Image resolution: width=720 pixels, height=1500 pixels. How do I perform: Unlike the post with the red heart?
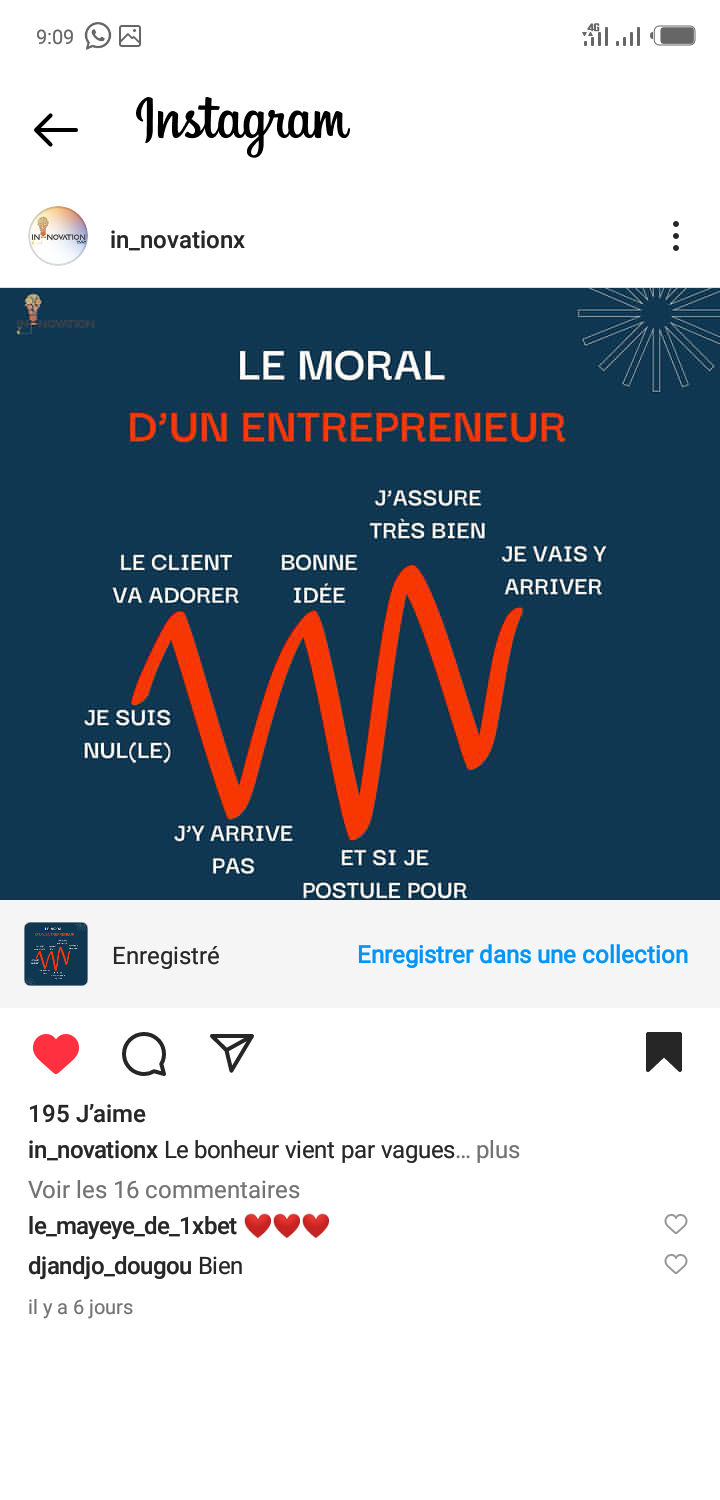coord(56,1054)
